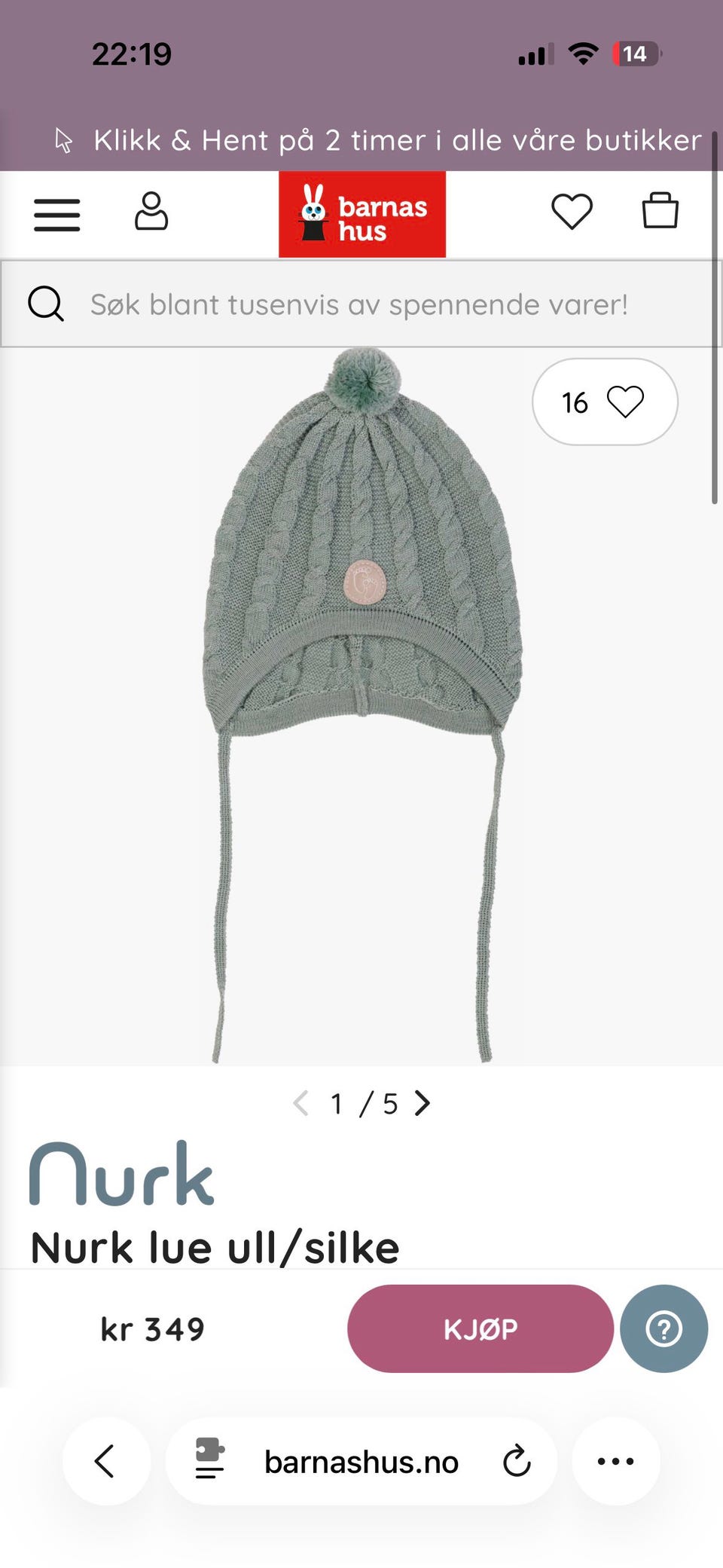Open the Nurk hat product image

(x=362, y=706)
